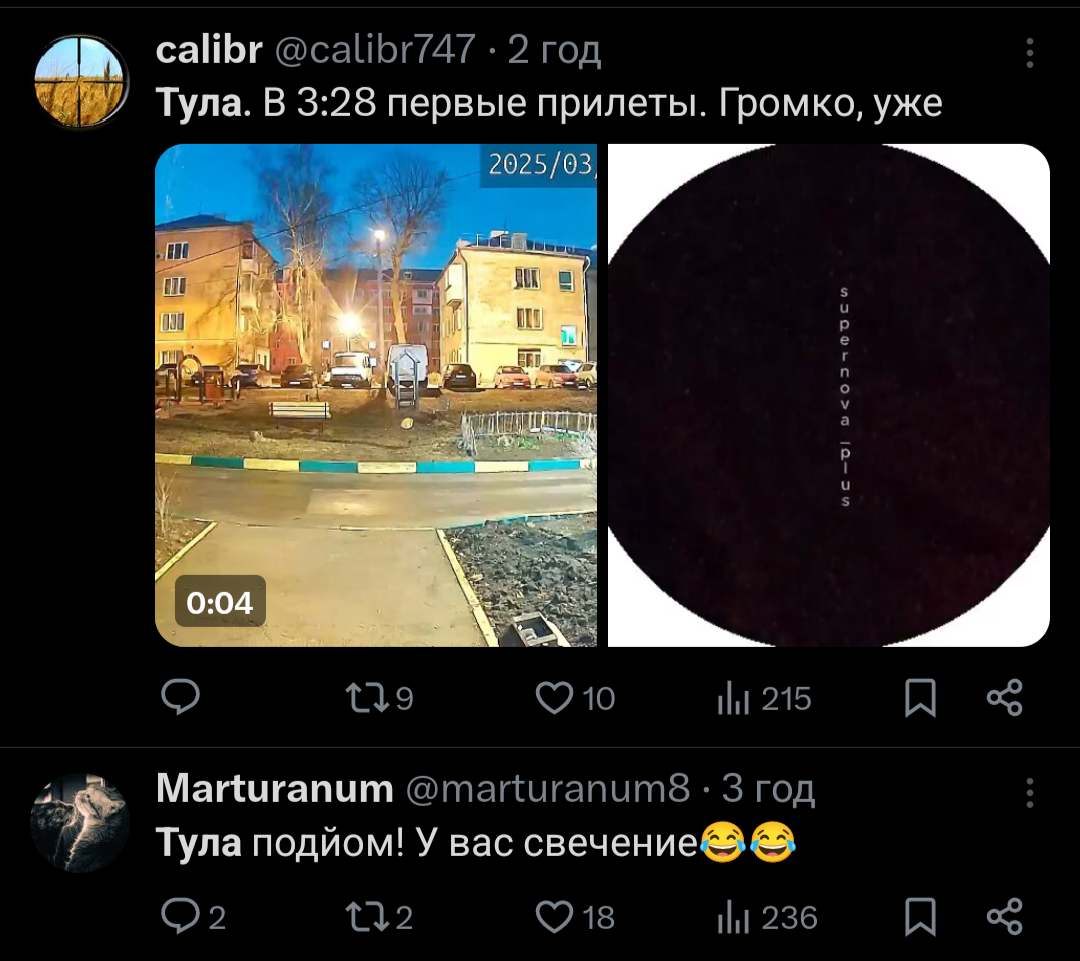Open Marturanum's profile avatar

pyautogui.click(x=80, y=822)
